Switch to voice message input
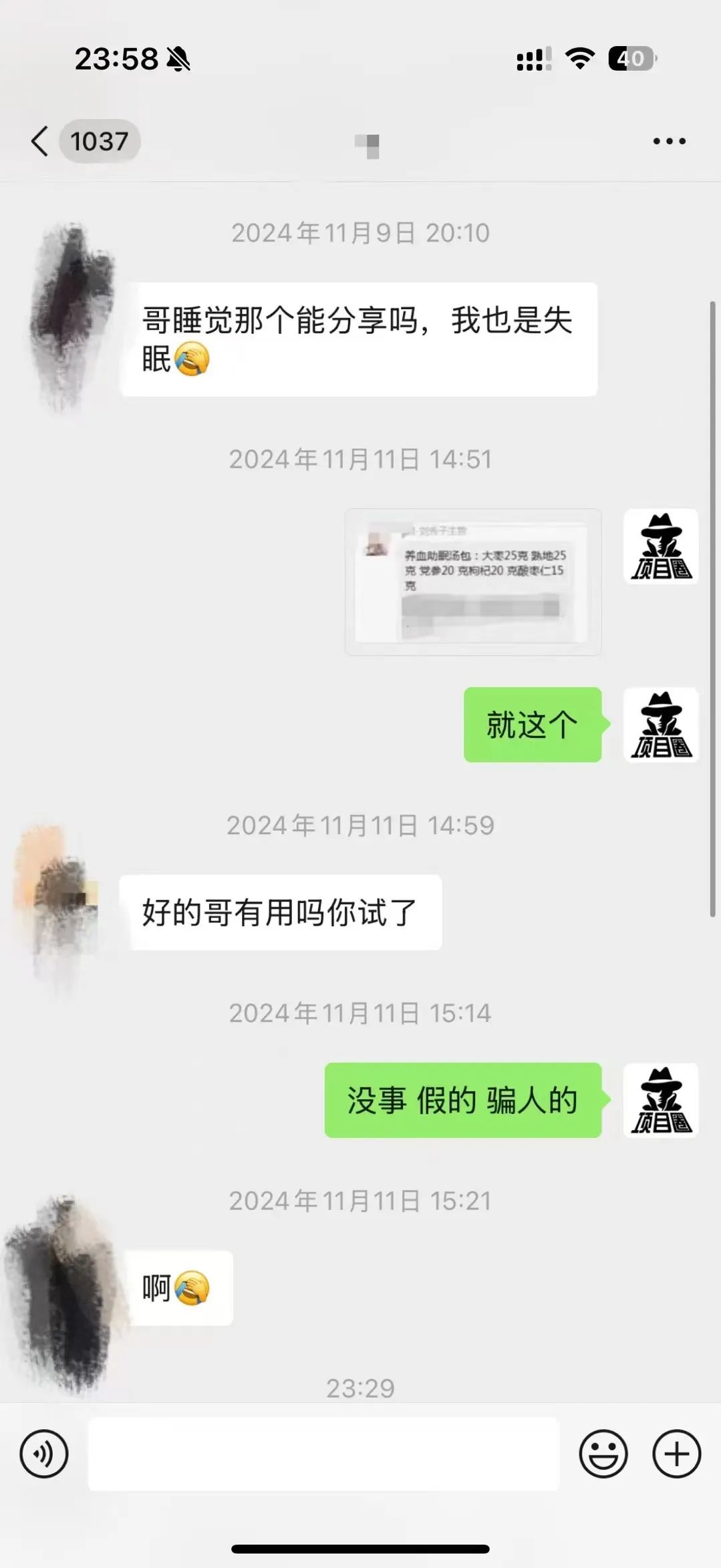 tap(44, 1454)
